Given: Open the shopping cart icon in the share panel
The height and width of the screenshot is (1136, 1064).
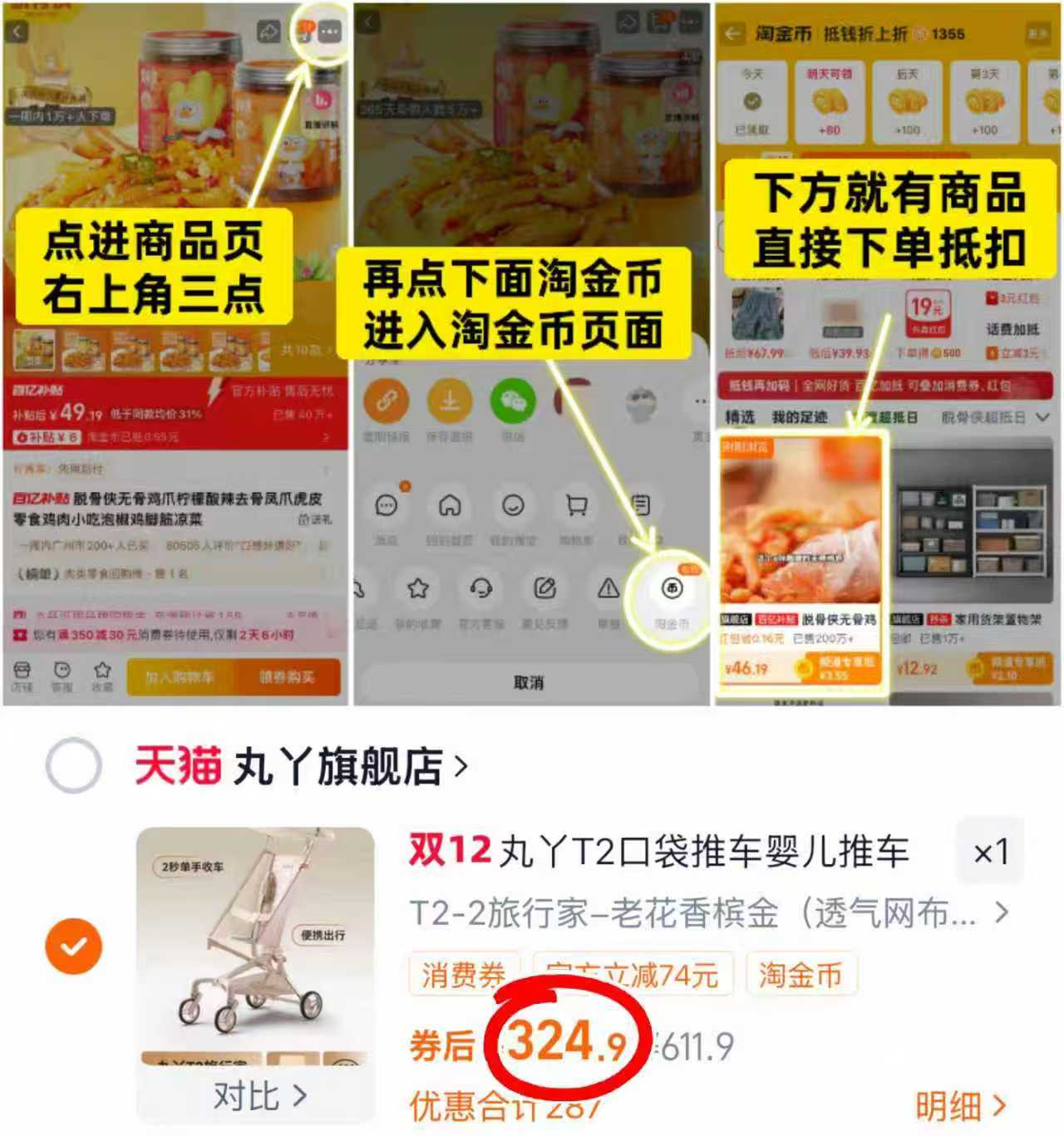Looking at the screenshot, I should 576,505.
